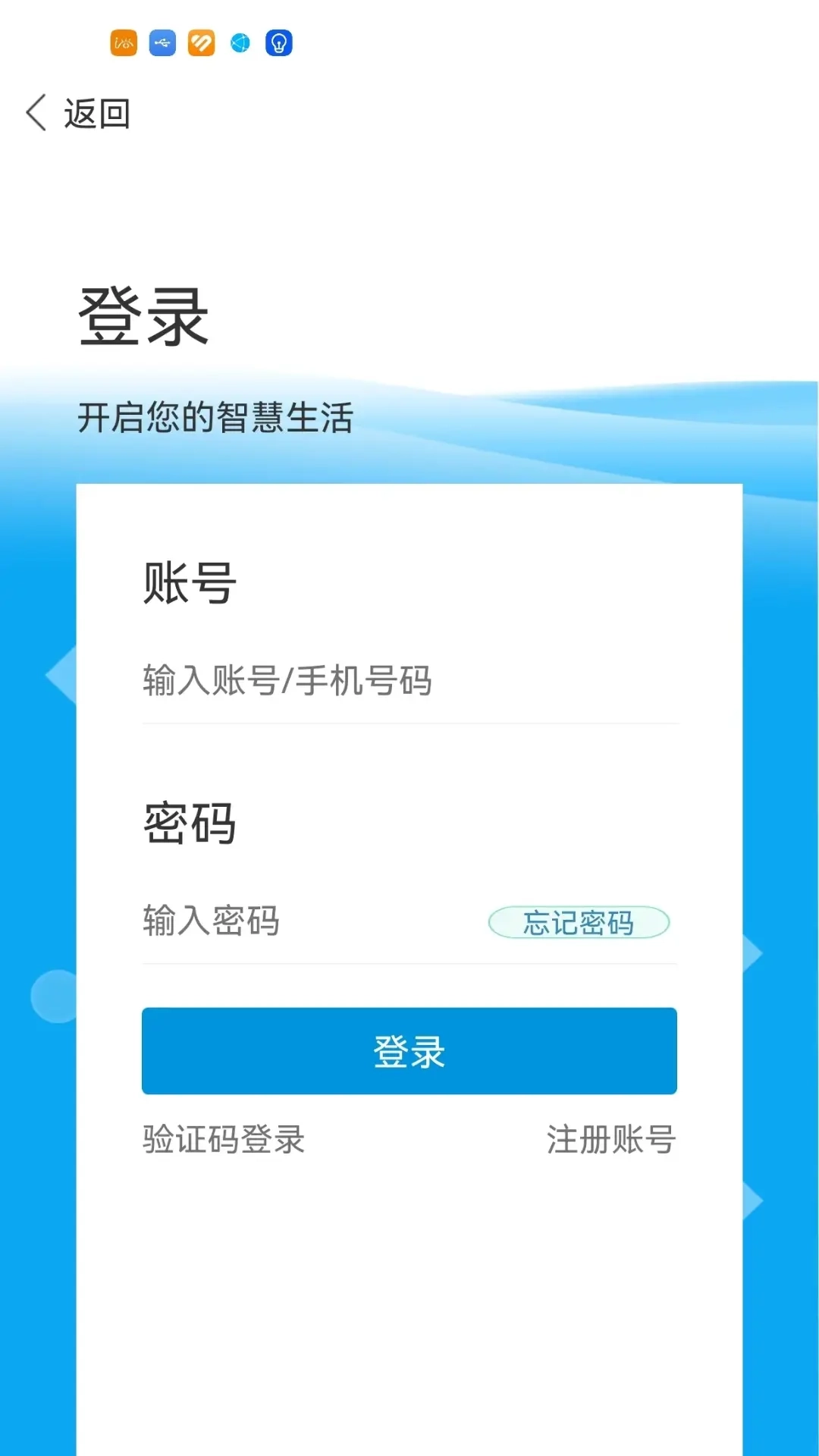Open 忘记密码 to recover password
Image resolution: width=819 pixels, height=1456 pixels.
coord(579,922)
